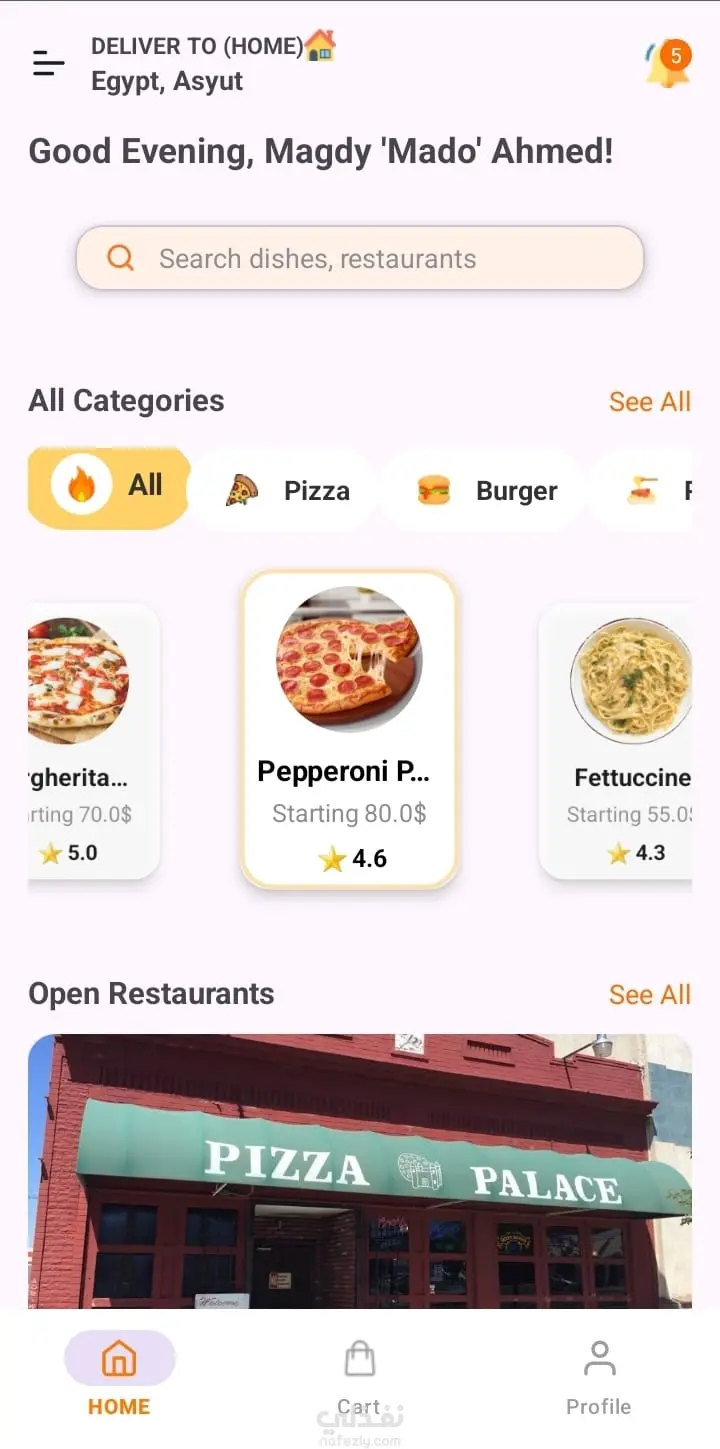720x1449 pixels.
Task: Select the All category chip
Action: [109, 487]
